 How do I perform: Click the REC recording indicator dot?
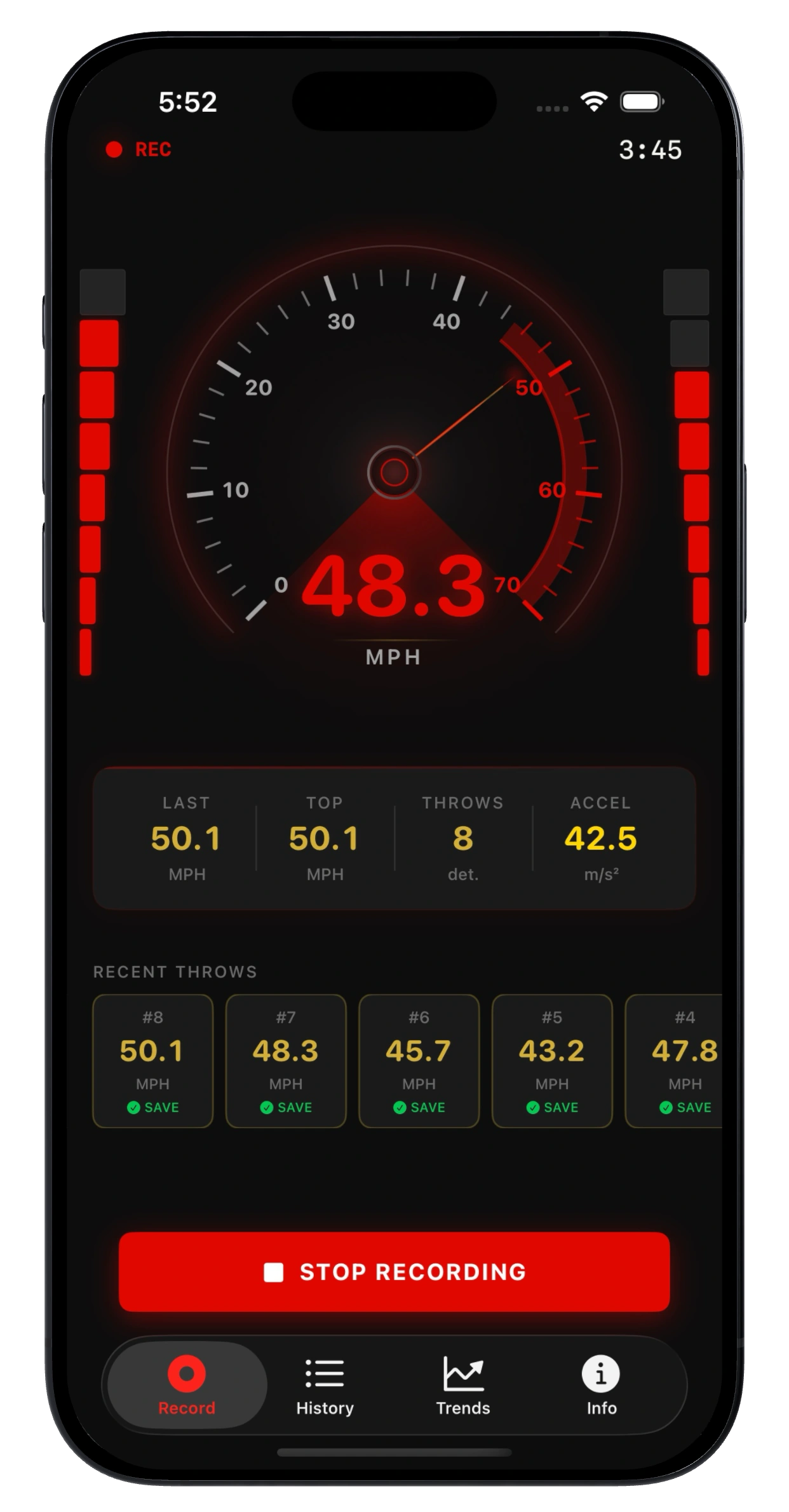pos(115,149)
